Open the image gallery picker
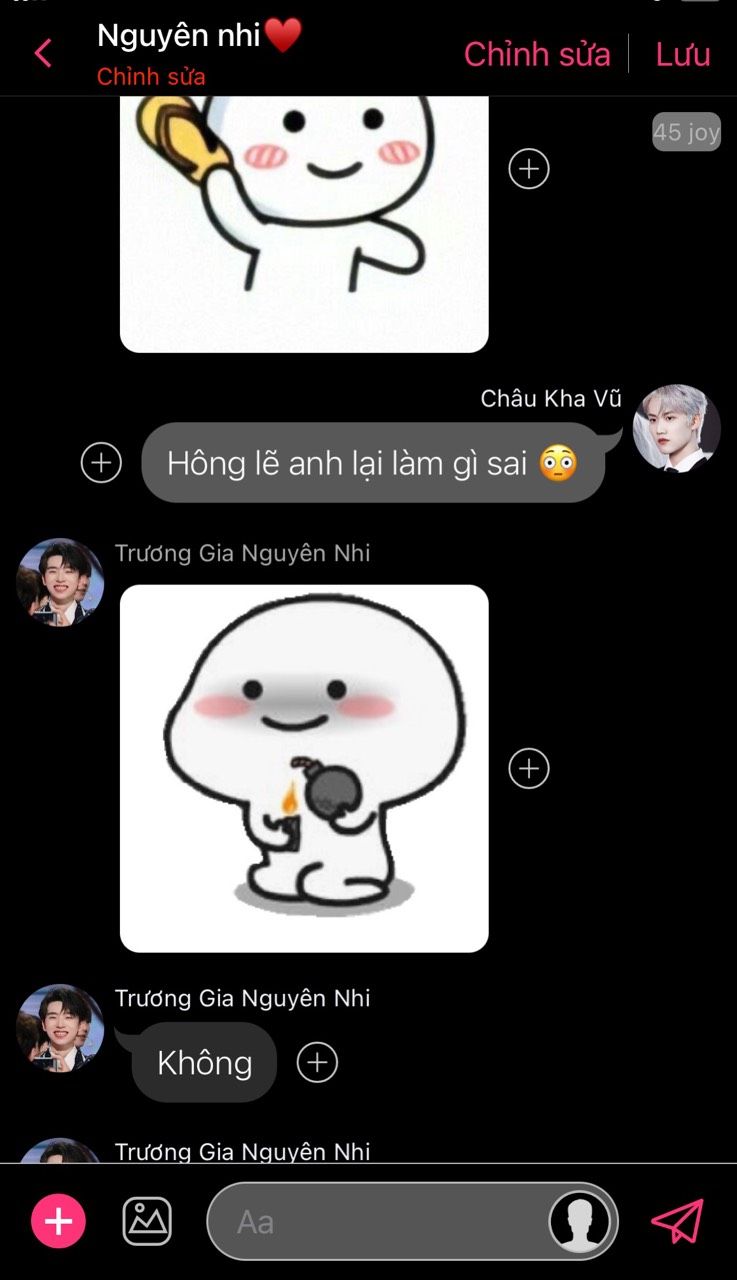 click(x=147, y=1221)
